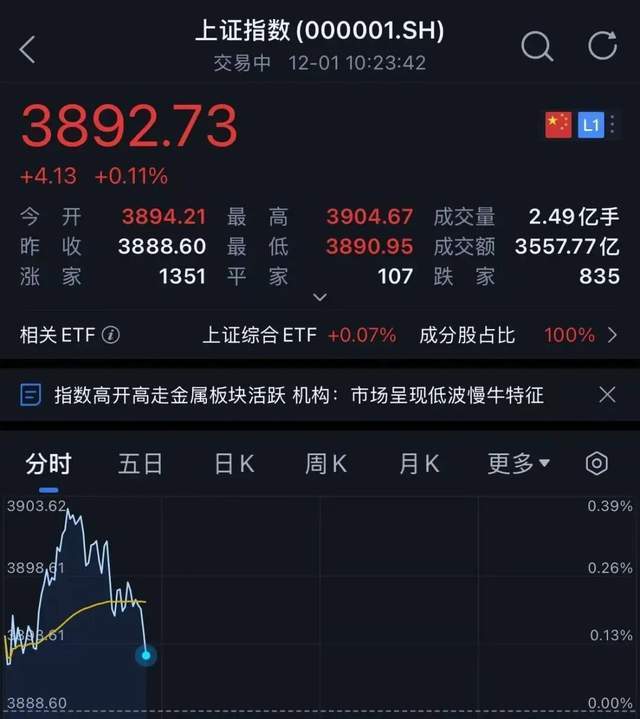640x719 pixels.
Task: Dismiss the news banner
Action: coord(607,395)
